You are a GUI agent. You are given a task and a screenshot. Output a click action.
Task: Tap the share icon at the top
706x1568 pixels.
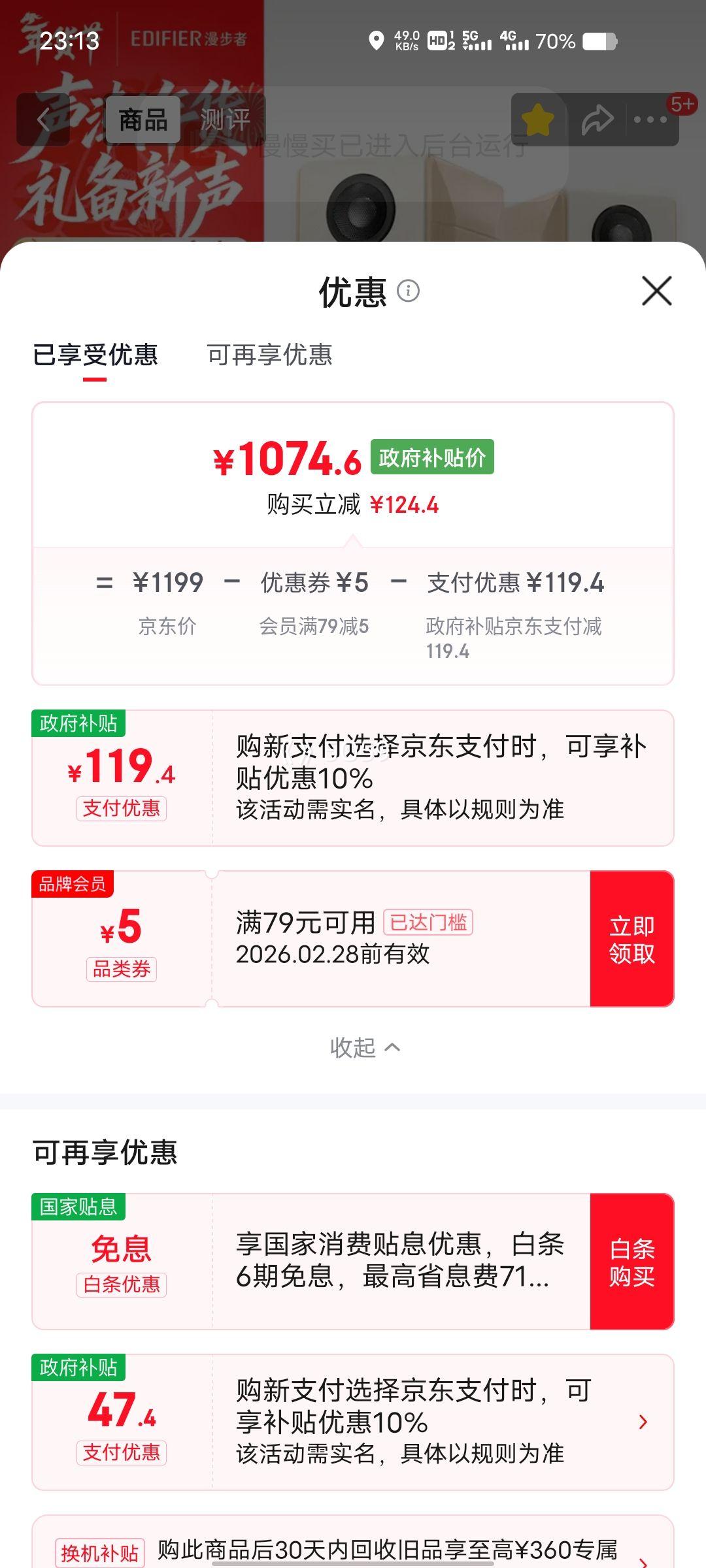[x=597, y=120]
